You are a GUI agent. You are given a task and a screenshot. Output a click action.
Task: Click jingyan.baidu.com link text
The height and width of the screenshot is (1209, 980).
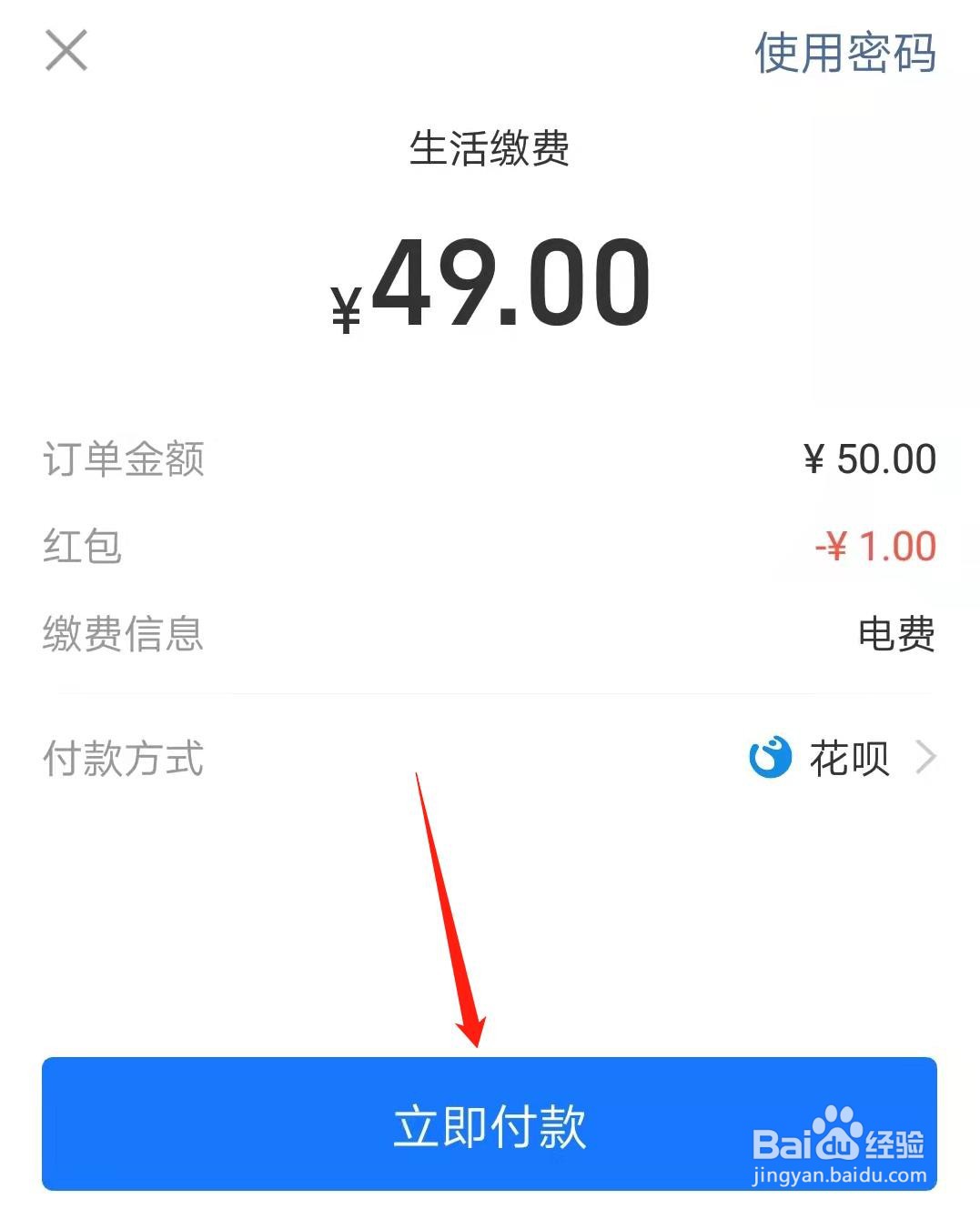click(x=842, y=1174)
